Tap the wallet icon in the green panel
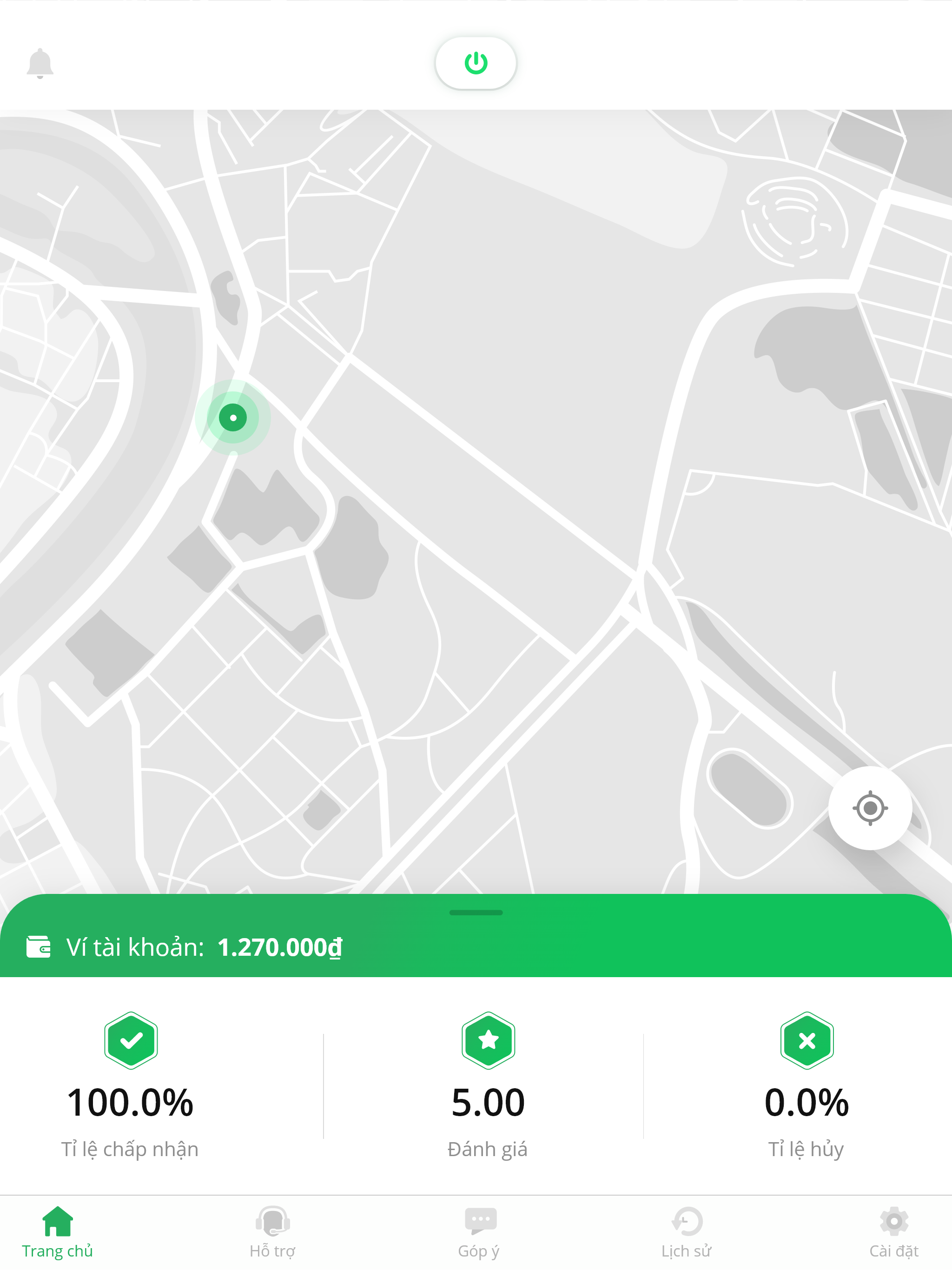Image resolution: width=952 pixels, height=1270 pixels. [38, 947]
